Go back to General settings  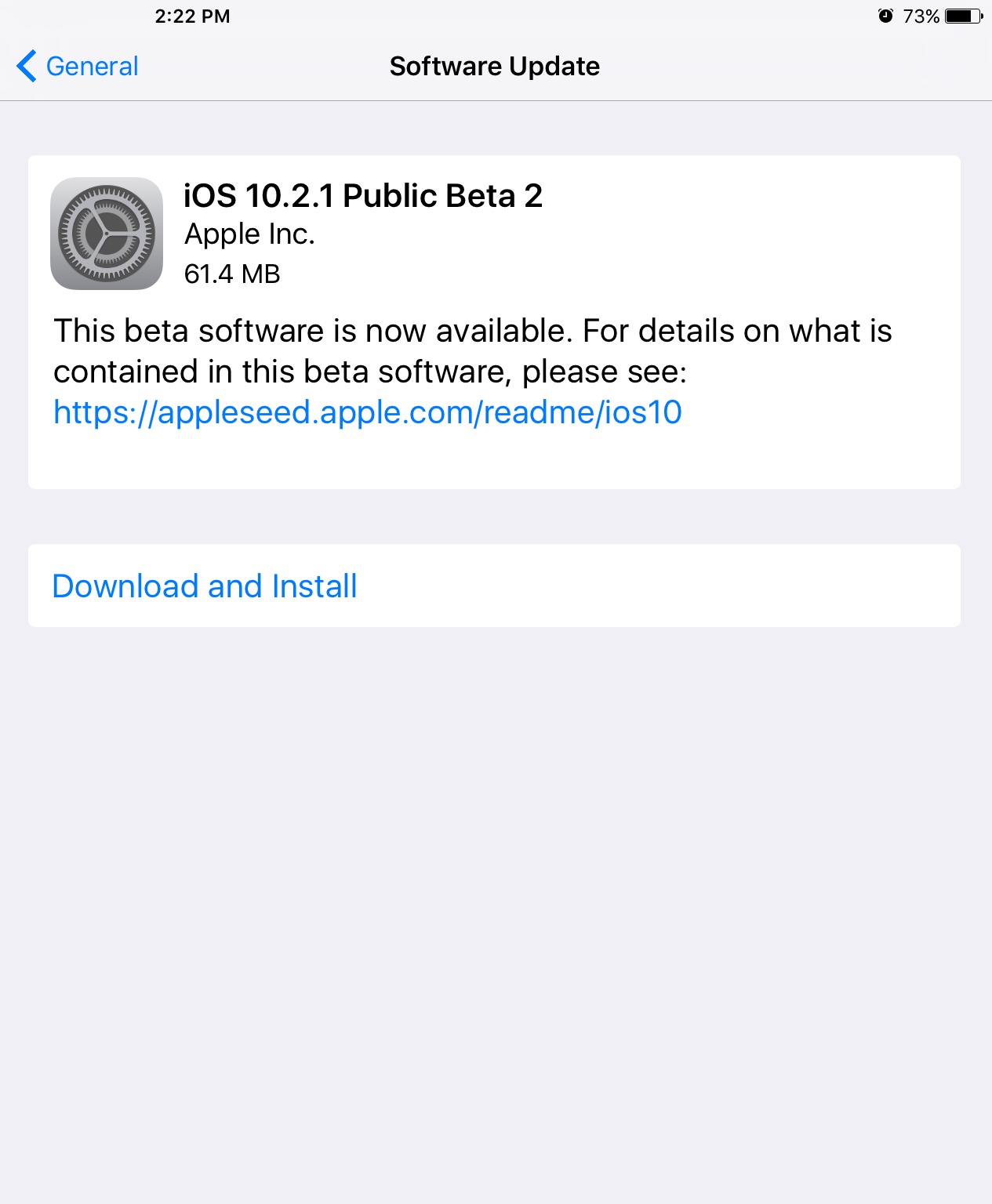point(78,66)
